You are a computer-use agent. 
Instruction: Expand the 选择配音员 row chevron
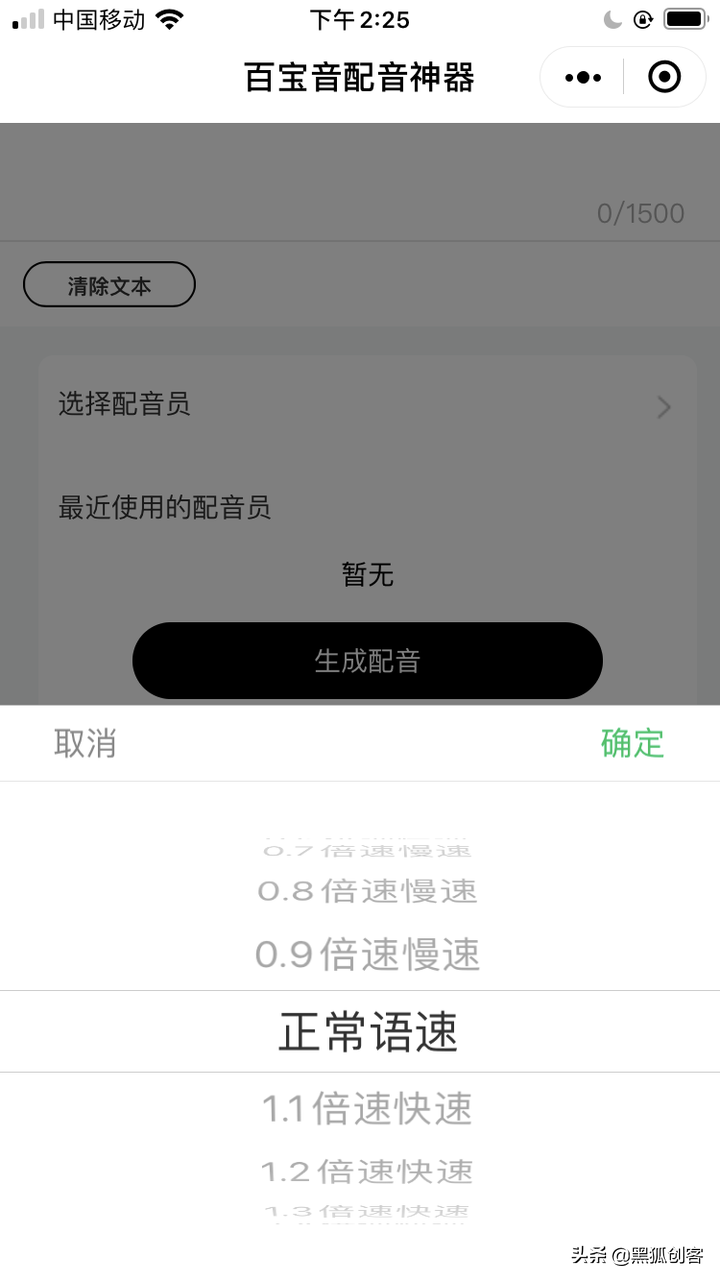click(662, 406)
